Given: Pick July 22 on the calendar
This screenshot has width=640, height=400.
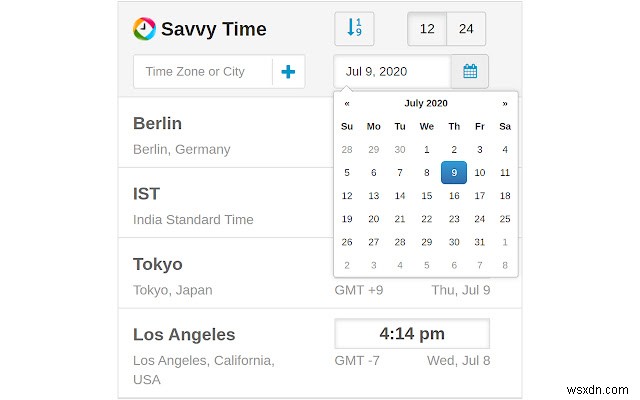Looking at the screenshot, I should pyautogui.click(x=427, y=219).
